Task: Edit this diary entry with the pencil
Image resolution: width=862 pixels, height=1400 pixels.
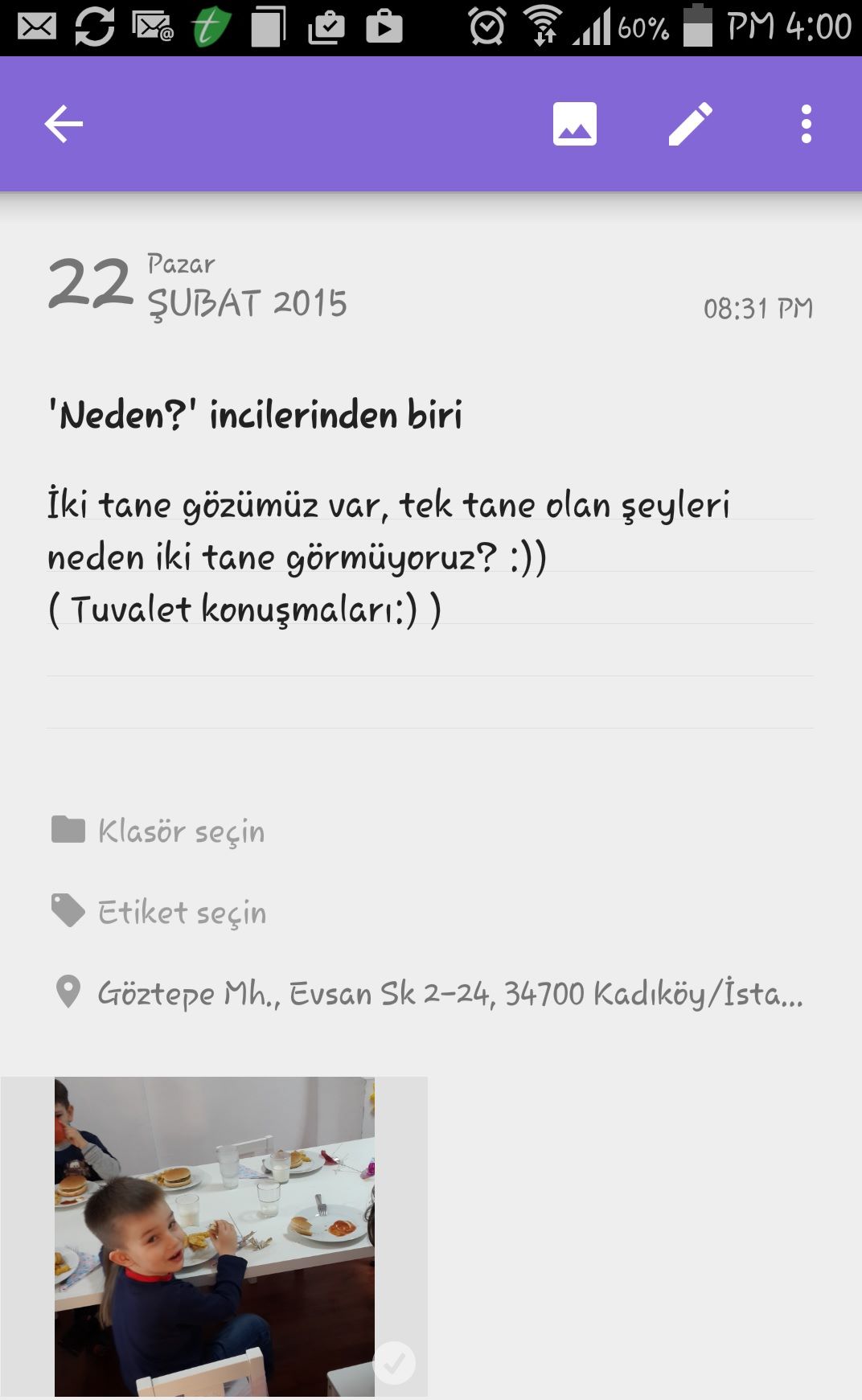Action: pos(691,125)
